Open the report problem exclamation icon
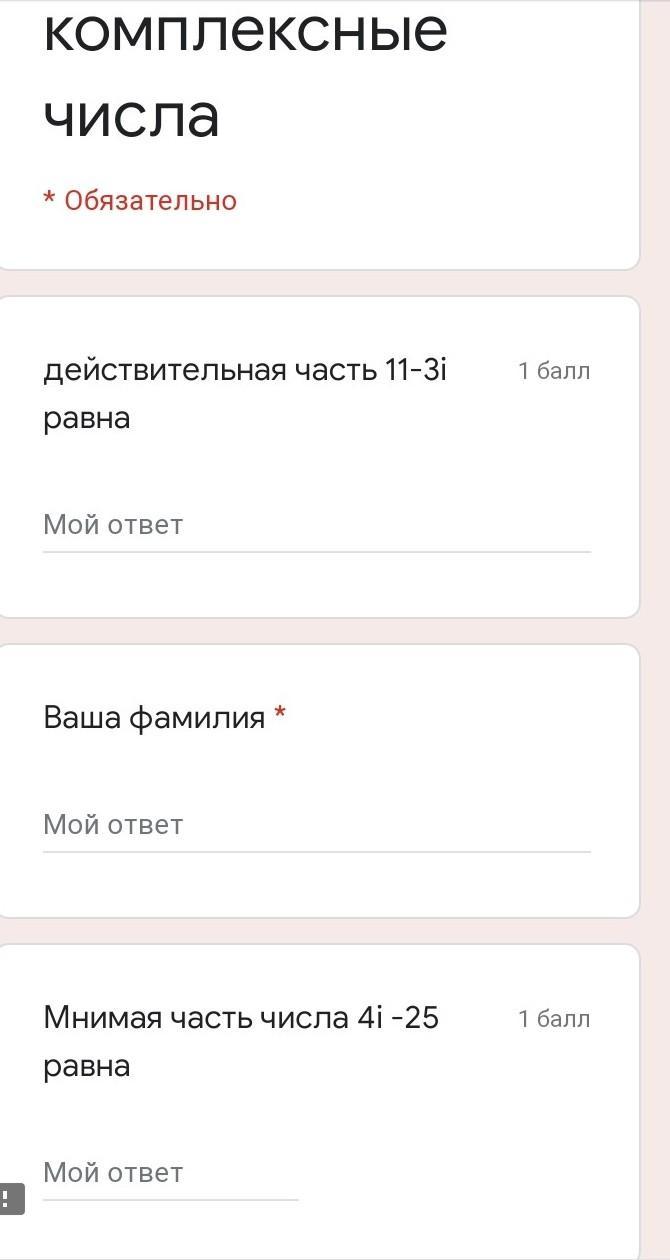 10,1198
